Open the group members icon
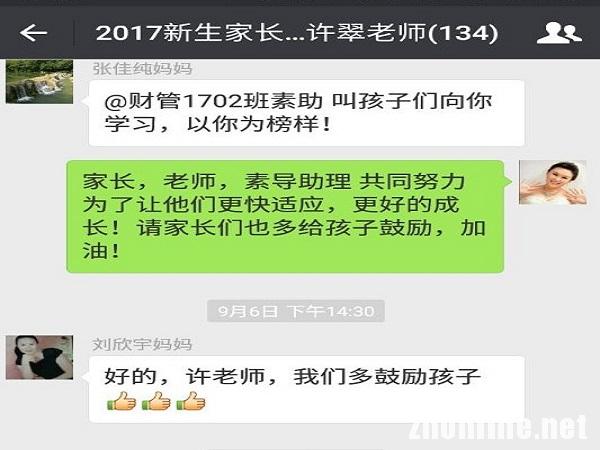The height and width of the screenshot is (450, 600). pyautogui.click(x=558, y=33)
